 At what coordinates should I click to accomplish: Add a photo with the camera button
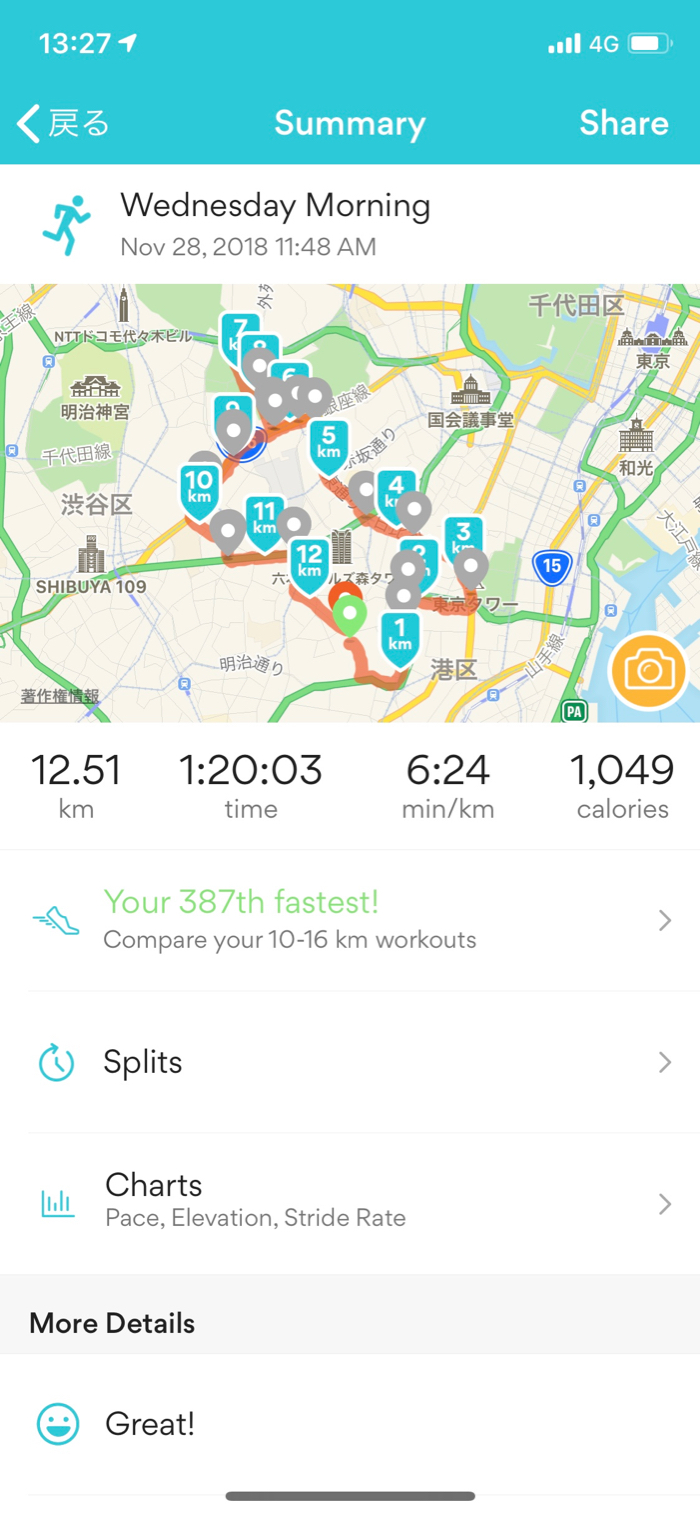click(x=649, y=669)
